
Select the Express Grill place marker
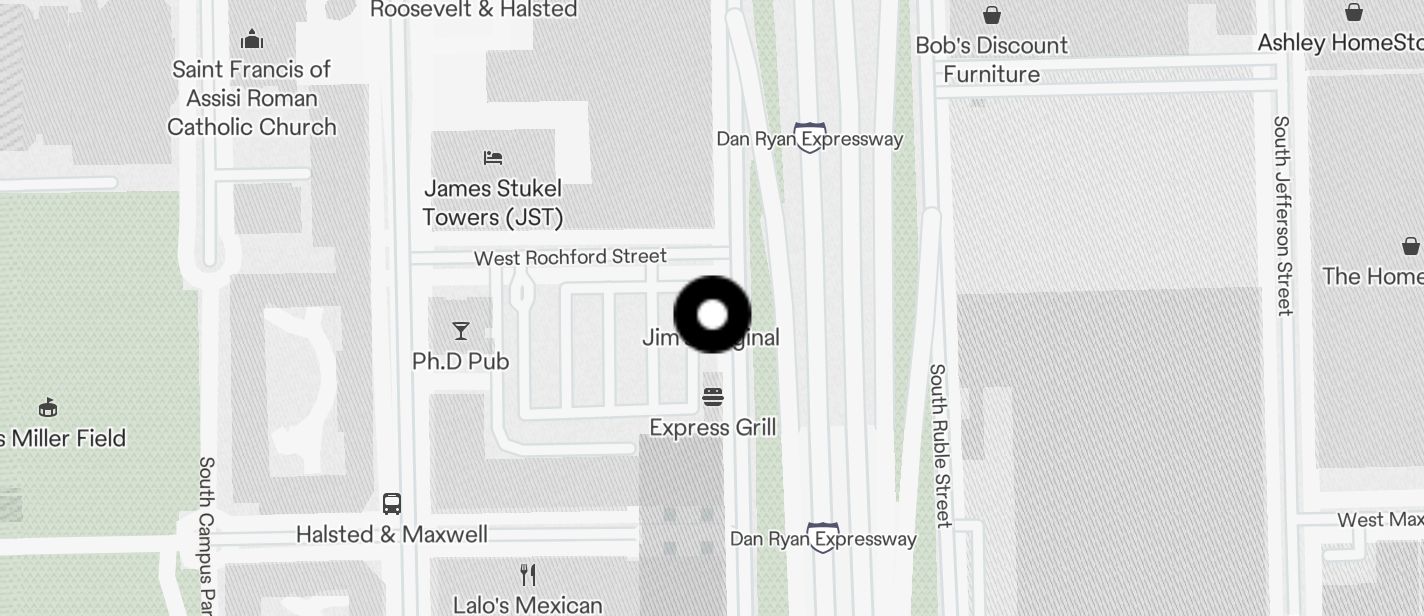pos(712,398)
